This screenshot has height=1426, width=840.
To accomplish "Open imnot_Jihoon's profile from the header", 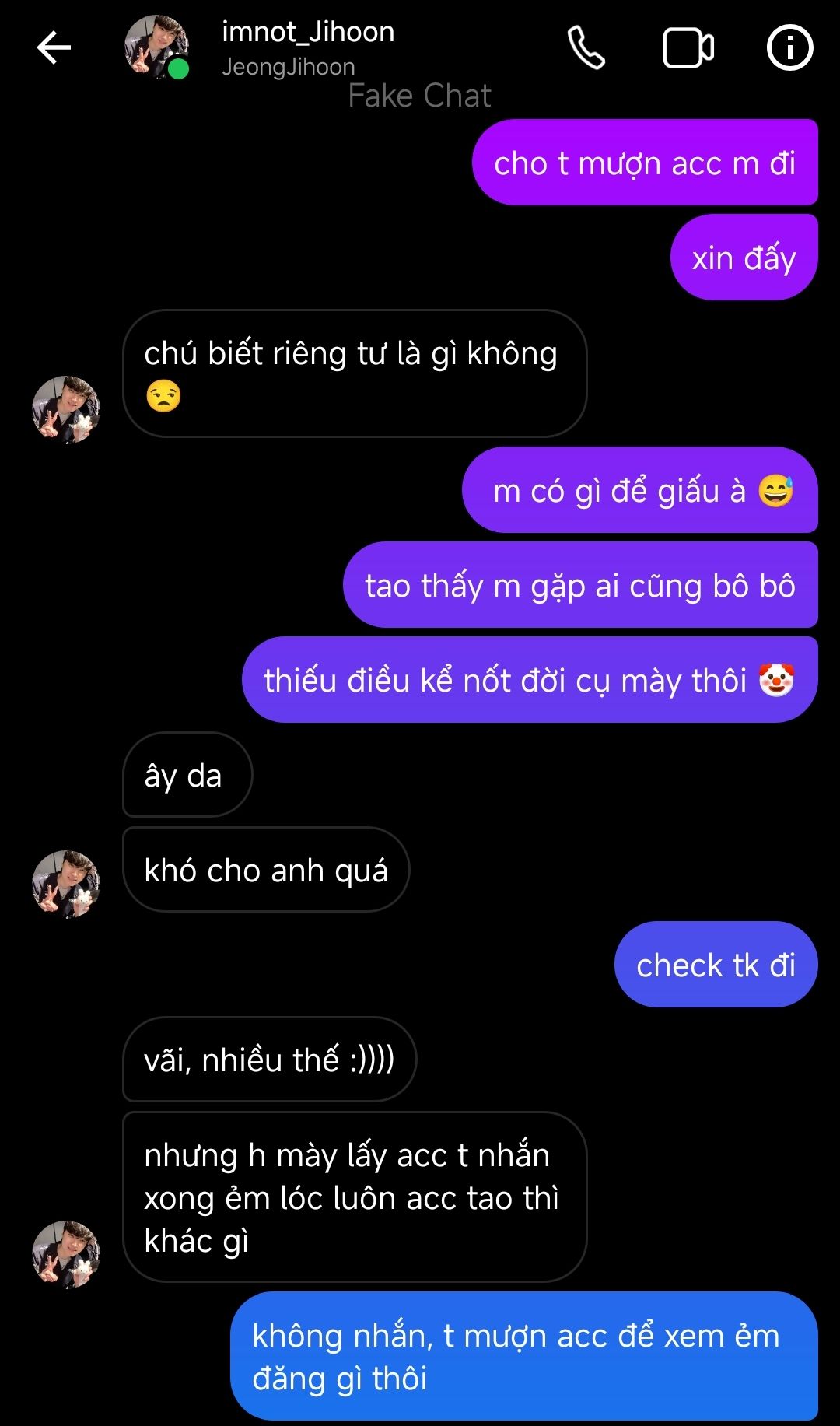I will click(x=307, y=47).
